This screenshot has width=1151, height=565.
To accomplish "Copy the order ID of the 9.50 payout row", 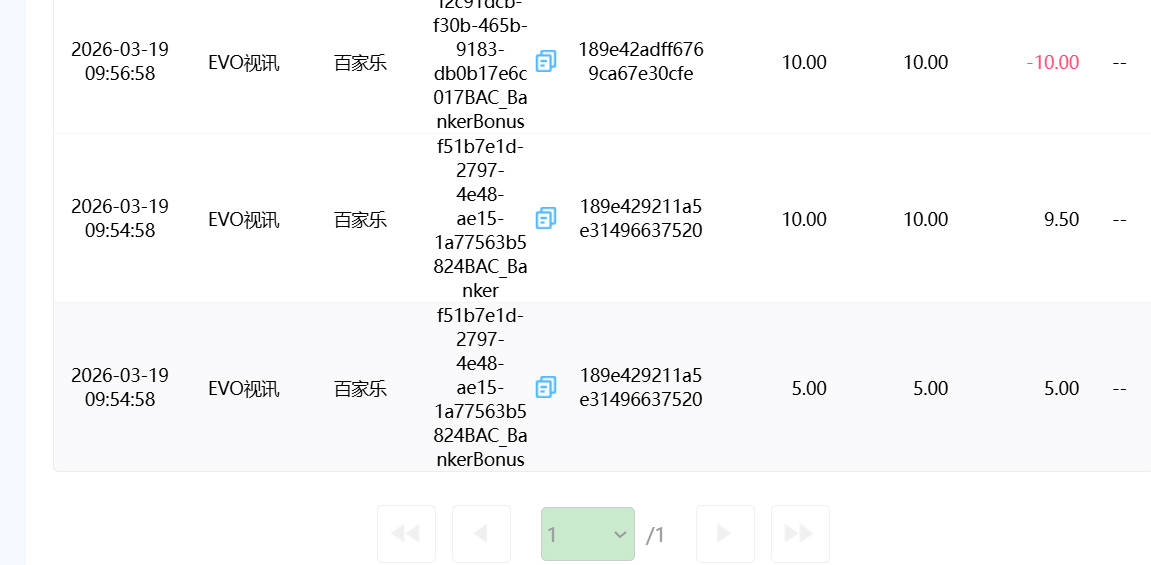I will [546, 218].
